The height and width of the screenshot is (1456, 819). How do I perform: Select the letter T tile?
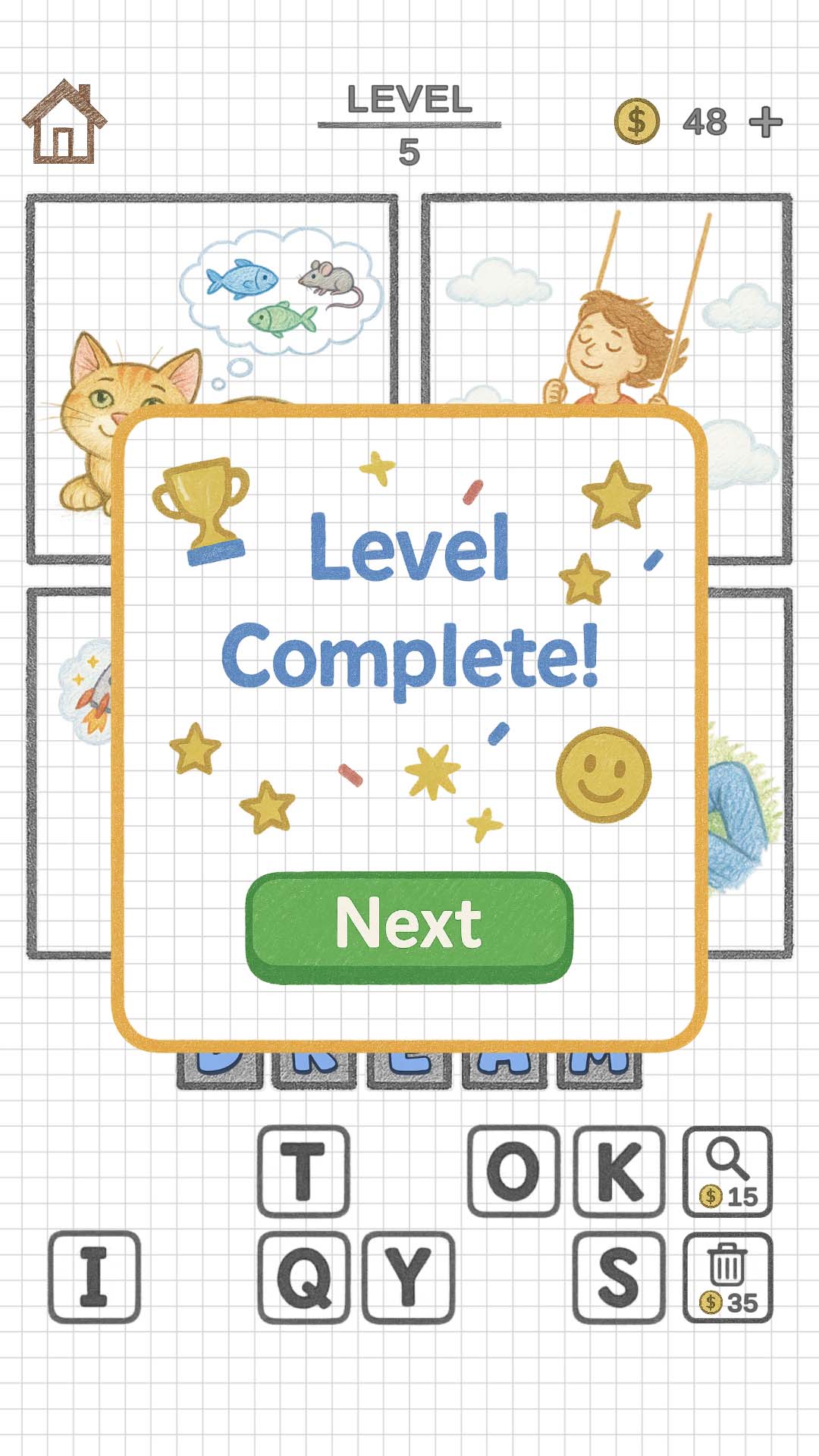point(303,1172)
